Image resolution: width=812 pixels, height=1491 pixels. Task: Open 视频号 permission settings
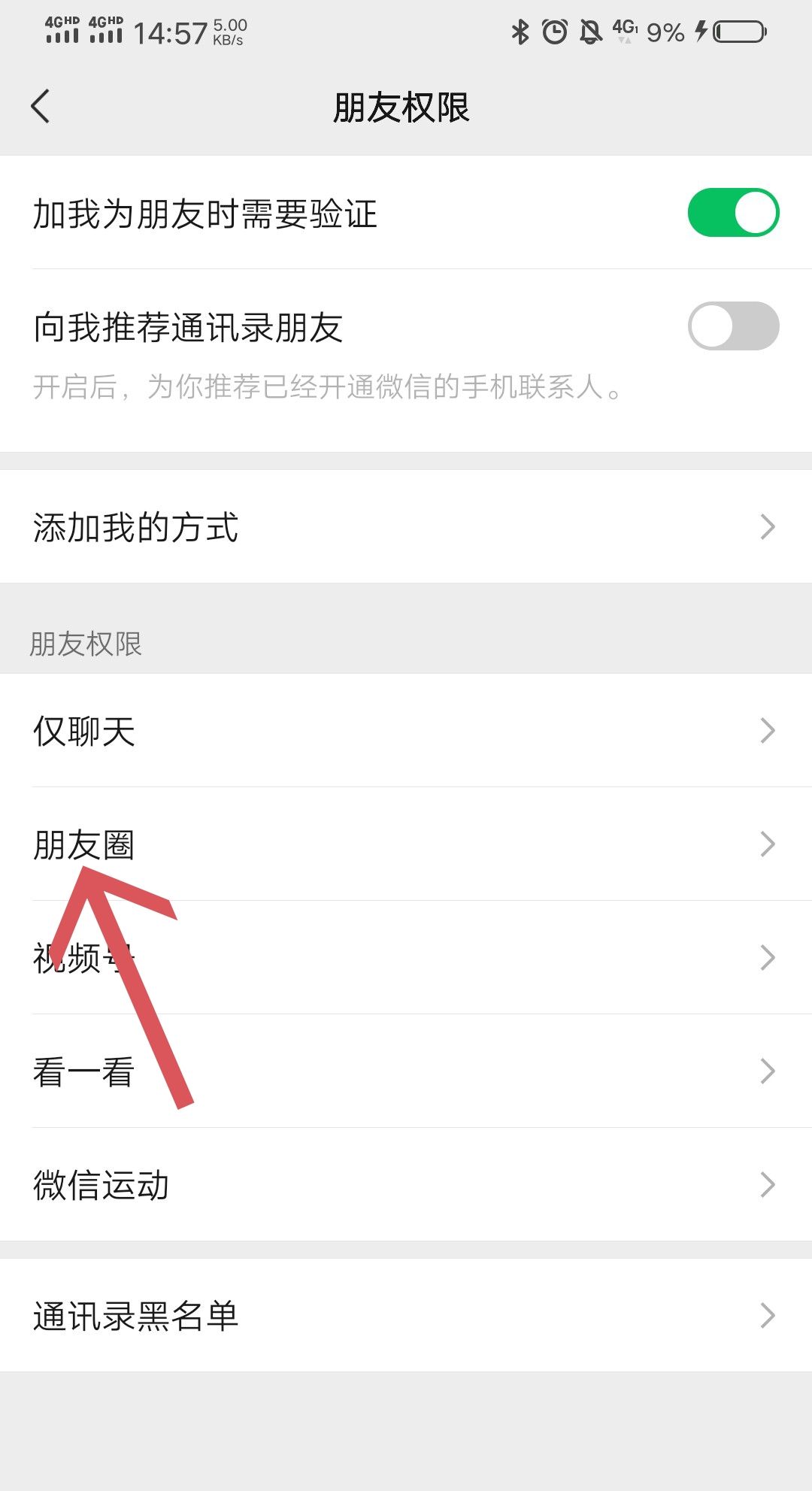click(406, 958)
